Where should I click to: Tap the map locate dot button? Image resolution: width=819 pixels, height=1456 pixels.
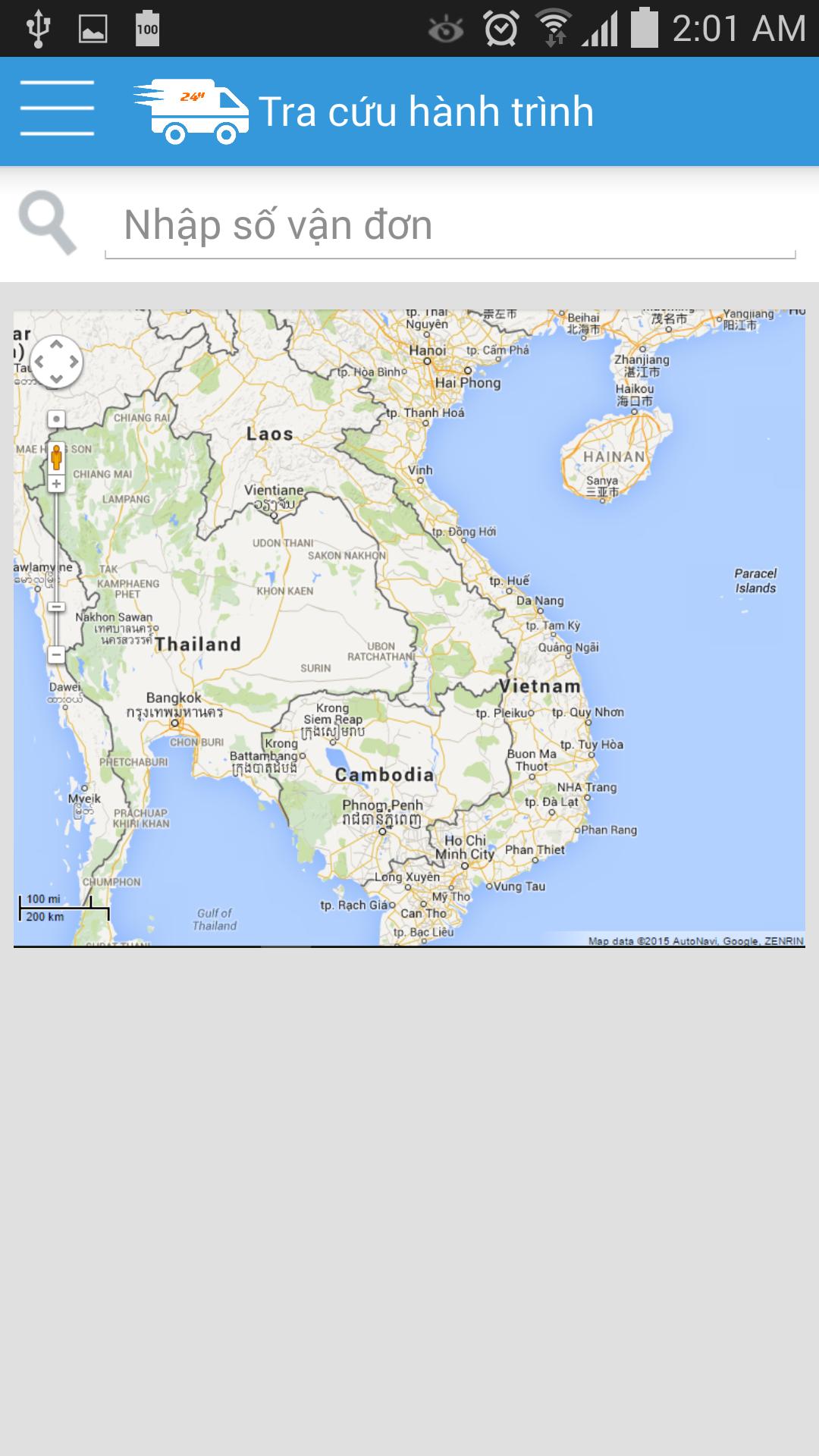pyautogui.click(x=56, y=419)
